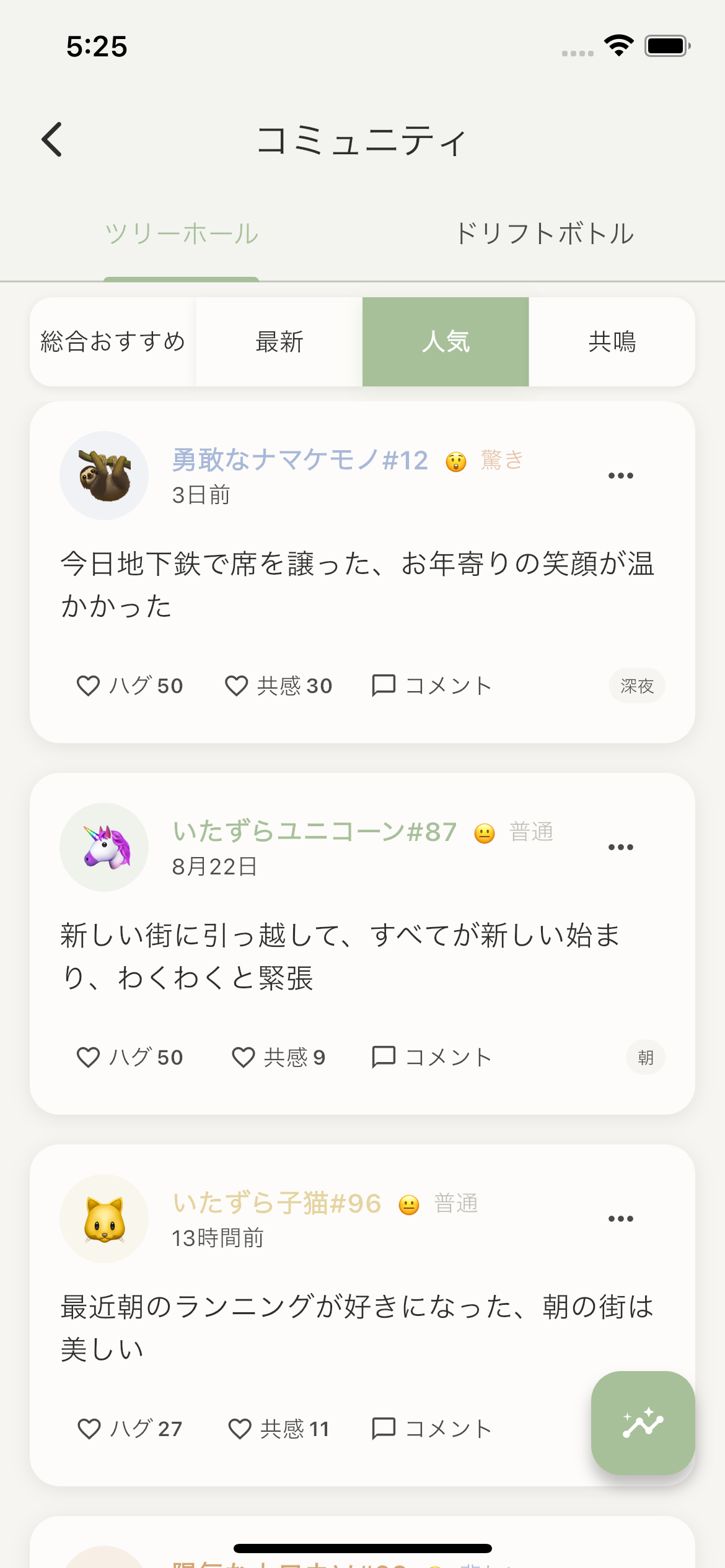Screen dimensions: 725x1568
Task: Tap 共感 on 勇敢なナマケモノ#12's post
Action: [x=278, y=686]
